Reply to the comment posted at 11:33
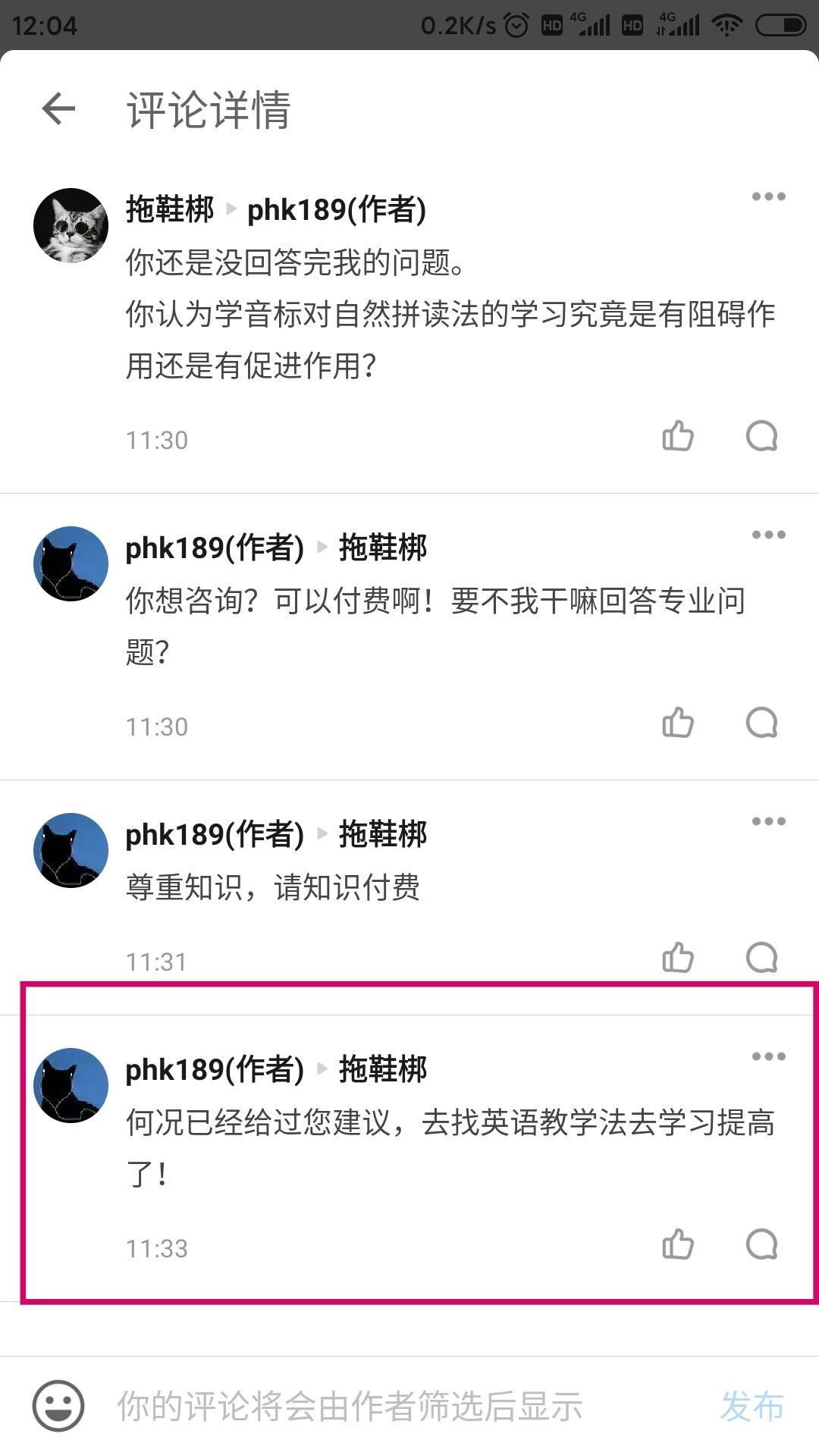This screenshot has width=819, height=1456. (x=761, y=1244)
